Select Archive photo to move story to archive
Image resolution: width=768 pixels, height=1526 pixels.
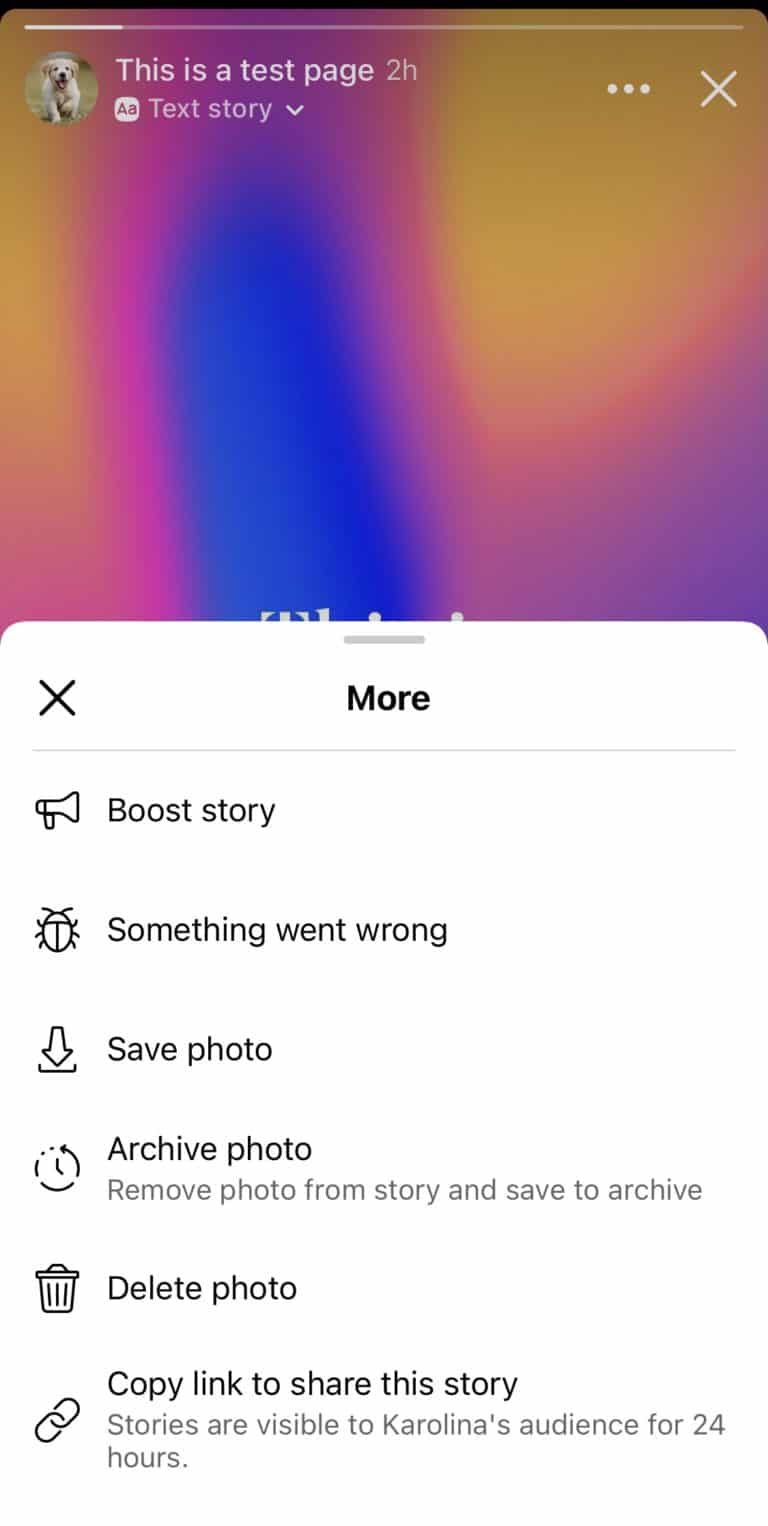coord(209,1148)
